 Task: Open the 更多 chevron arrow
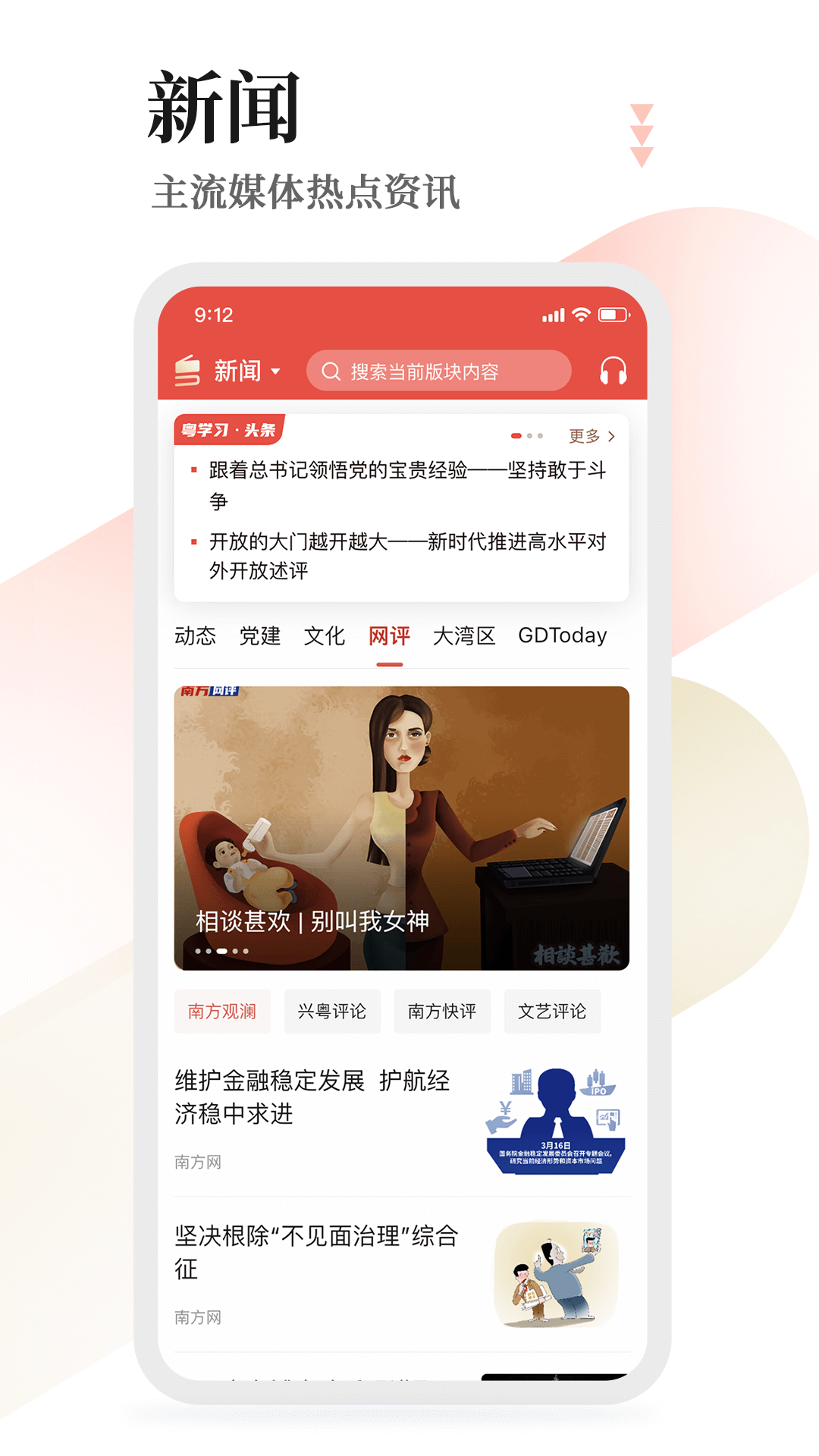pyautogui.click(x=614, y=434)
